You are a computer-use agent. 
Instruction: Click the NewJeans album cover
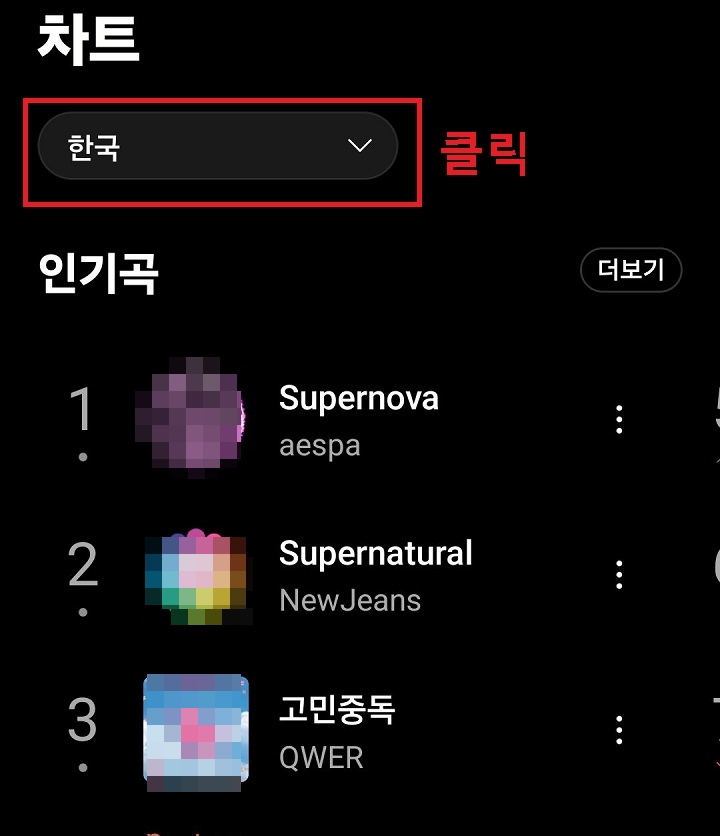[x=195, y=575]
